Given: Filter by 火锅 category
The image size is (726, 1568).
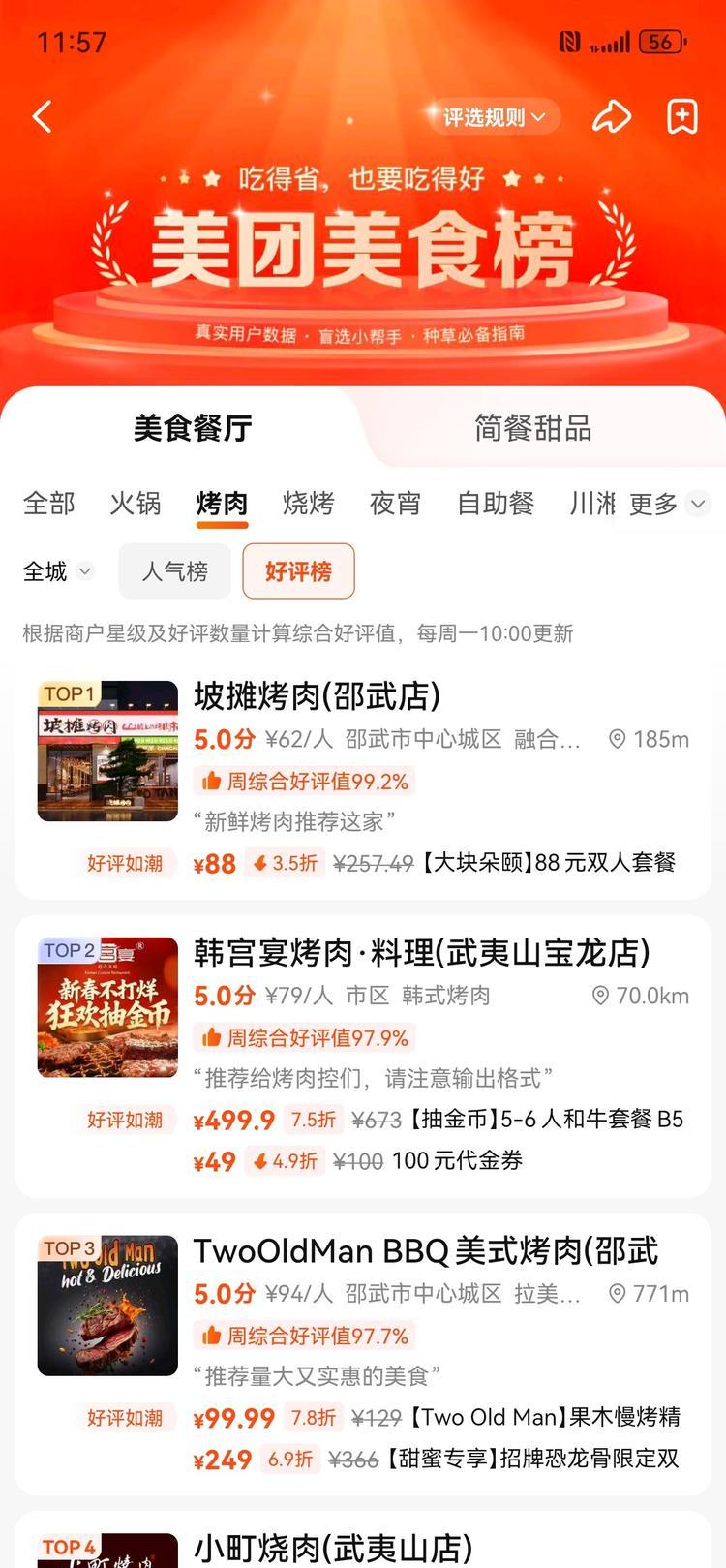Looking at the screenshot, I should click(x=136, y=504).
